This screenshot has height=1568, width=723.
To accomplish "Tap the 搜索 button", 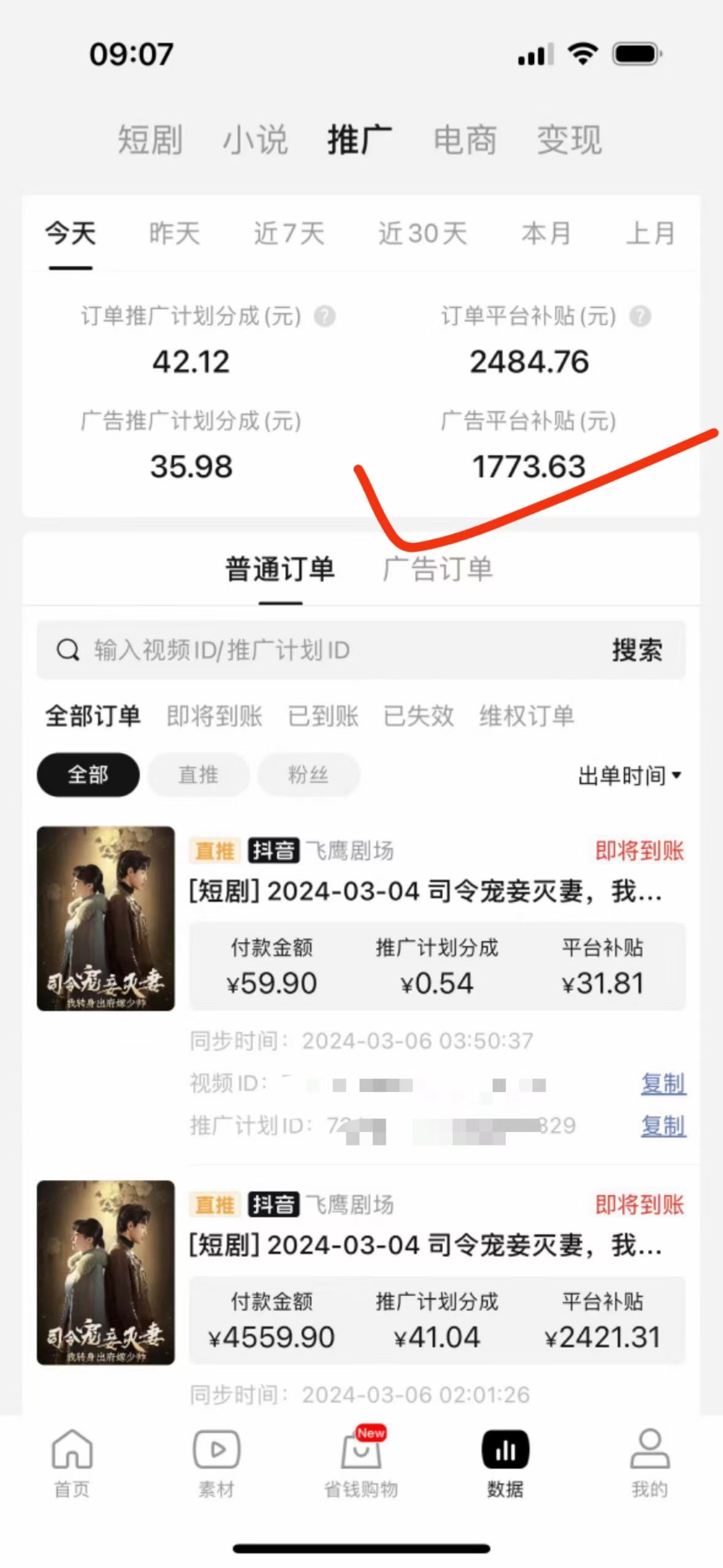I will pyautogui.click(x=637, y=650).
